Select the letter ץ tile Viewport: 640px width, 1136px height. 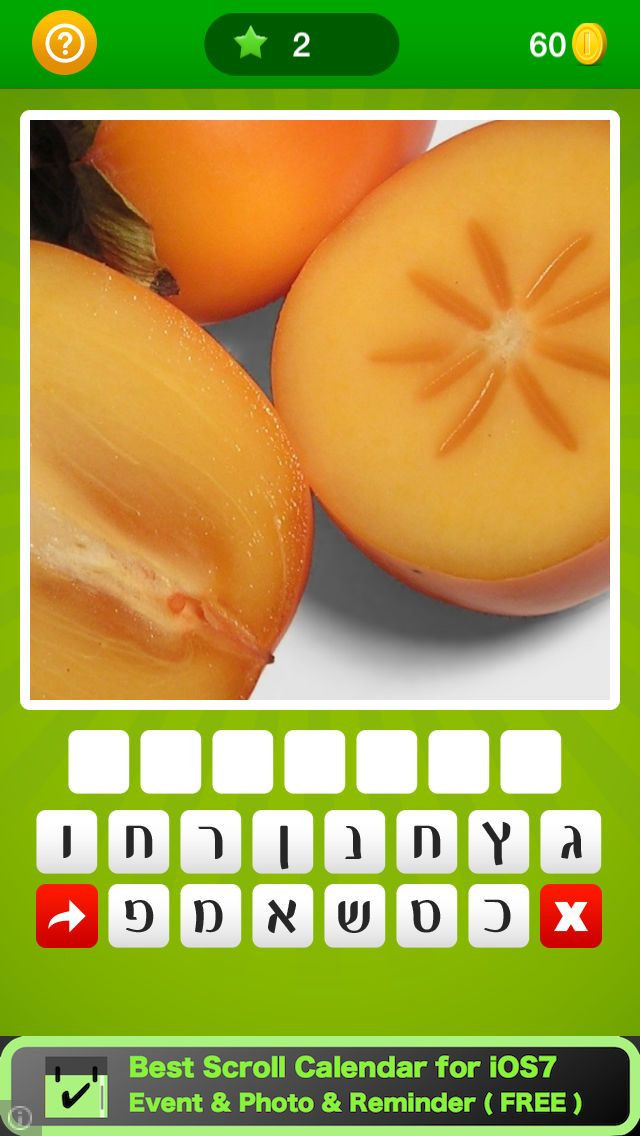(x=499, y=842)
